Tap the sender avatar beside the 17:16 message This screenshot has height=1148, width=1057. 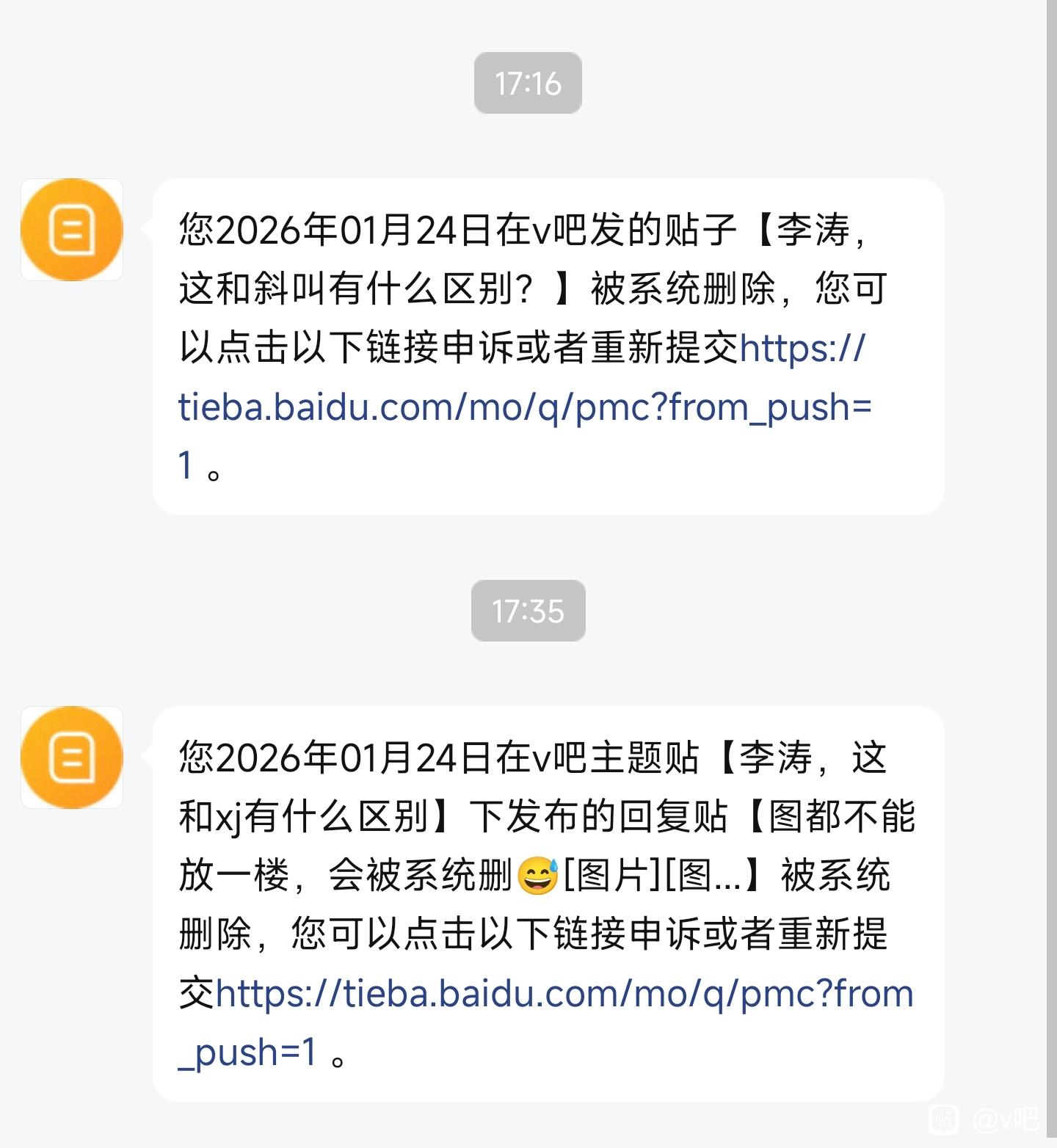72,230
